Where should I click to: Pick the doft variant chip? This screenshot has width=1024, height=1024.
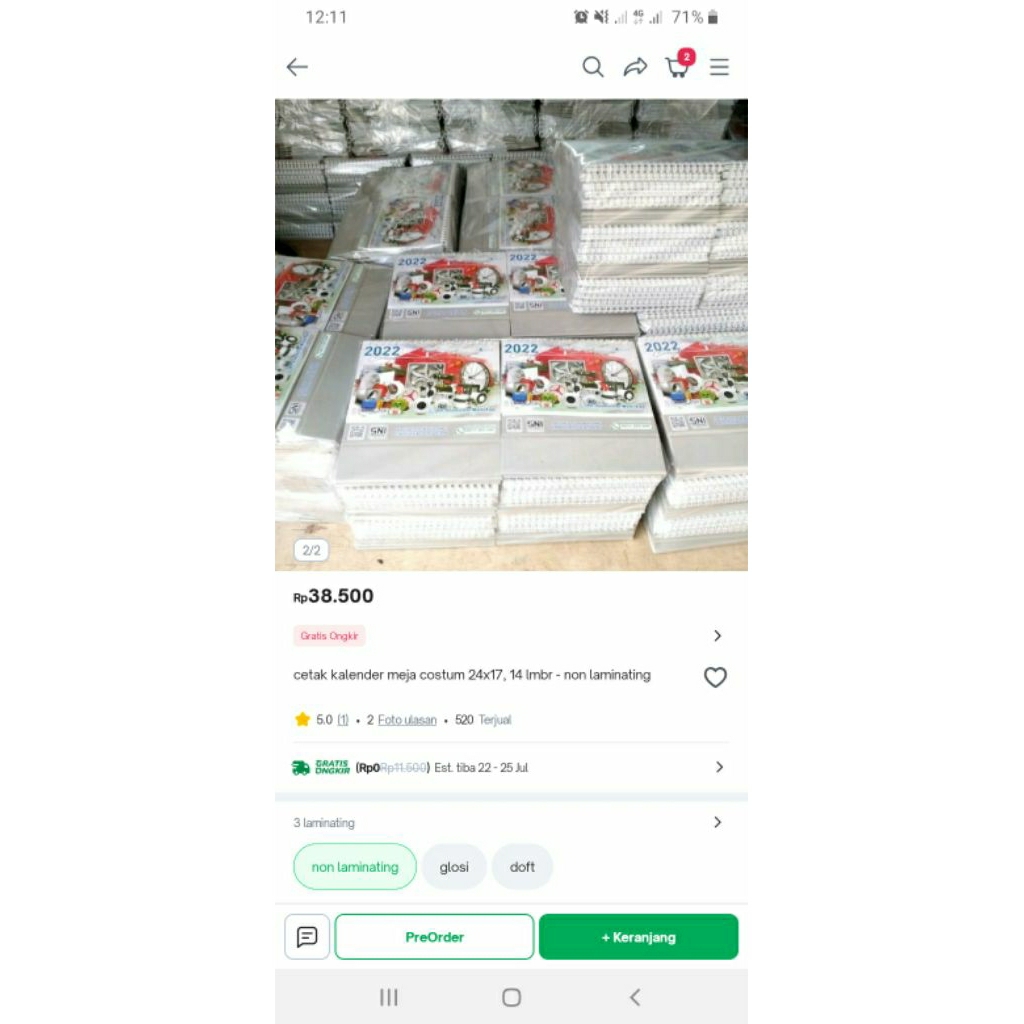pos(522,867)
